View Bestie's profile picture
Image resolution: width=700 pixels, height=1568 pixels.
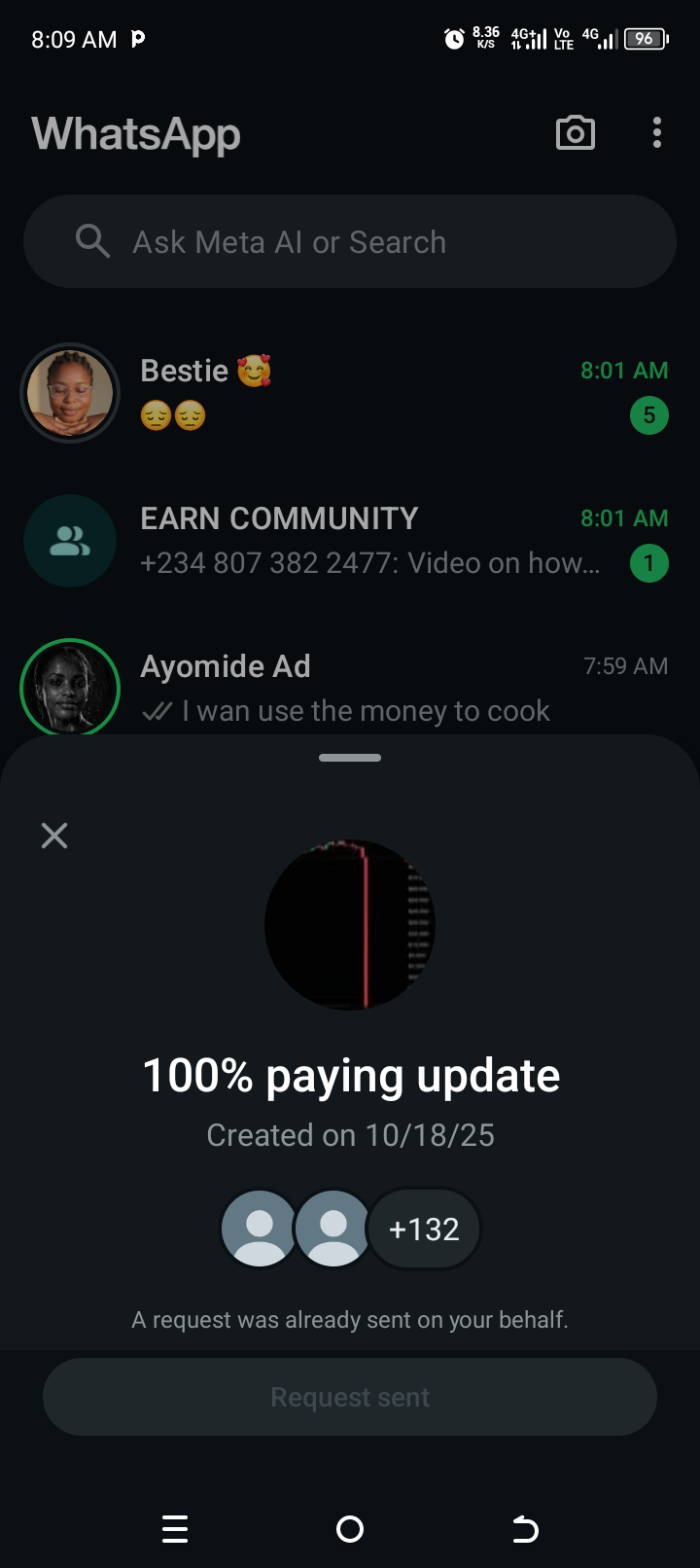[70, 393]
